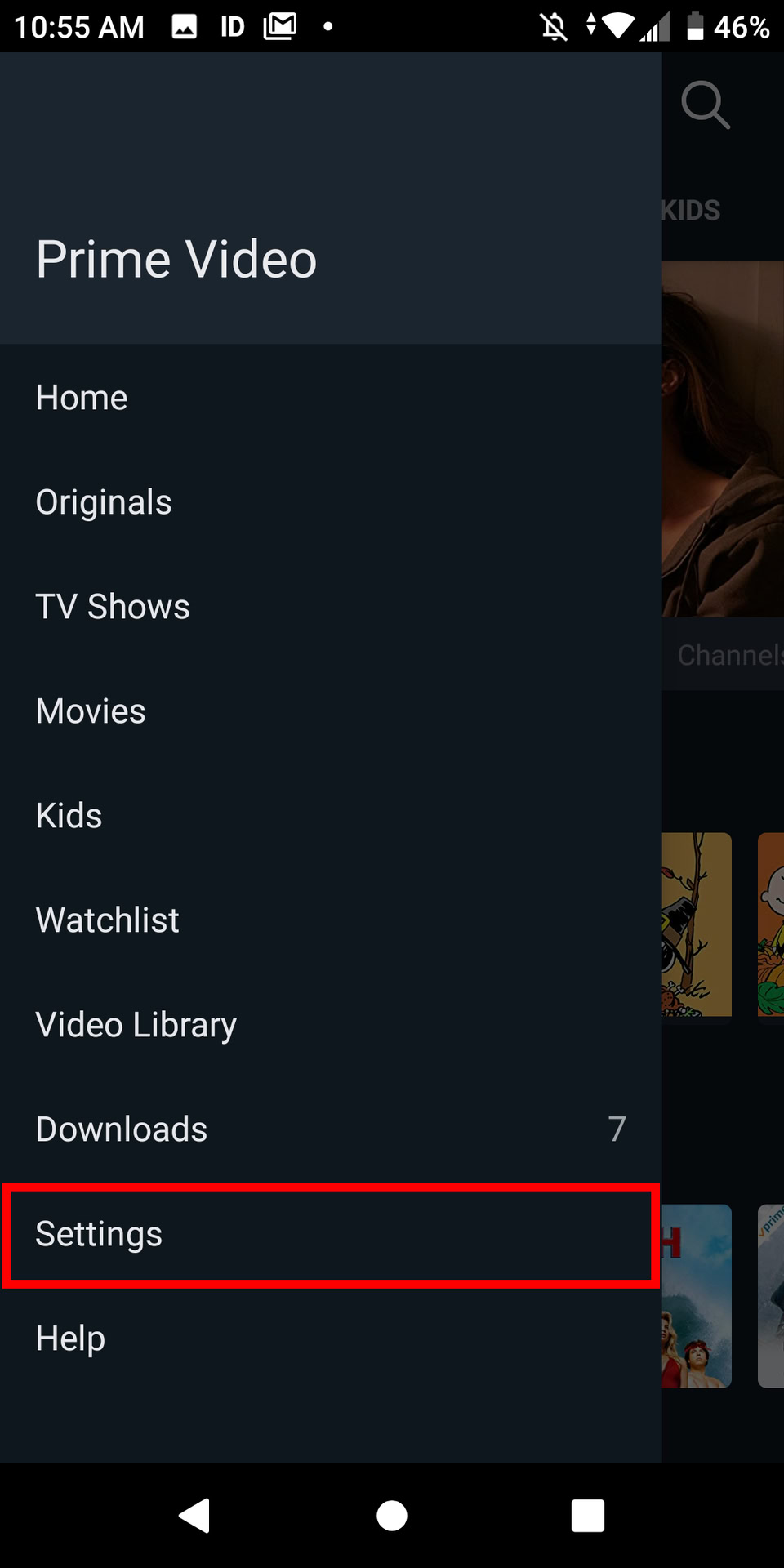Tap the search magnifier icon
Image resolution: width=784 pixels, height=1568 pixels.
point(705,105)
